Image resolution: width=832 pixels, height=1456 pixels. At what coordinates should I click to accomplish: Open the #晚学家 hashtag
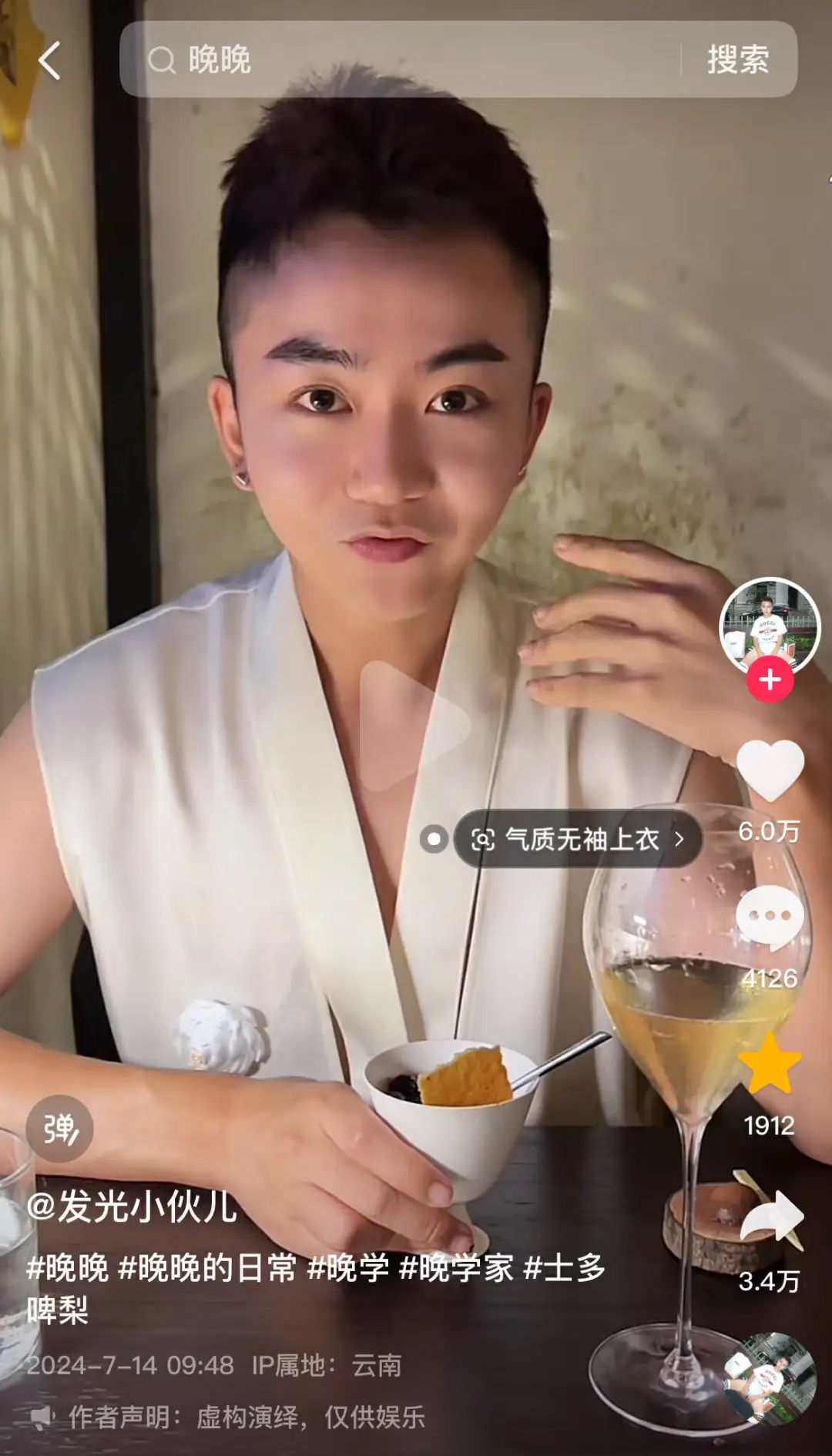pos(456,1268)
